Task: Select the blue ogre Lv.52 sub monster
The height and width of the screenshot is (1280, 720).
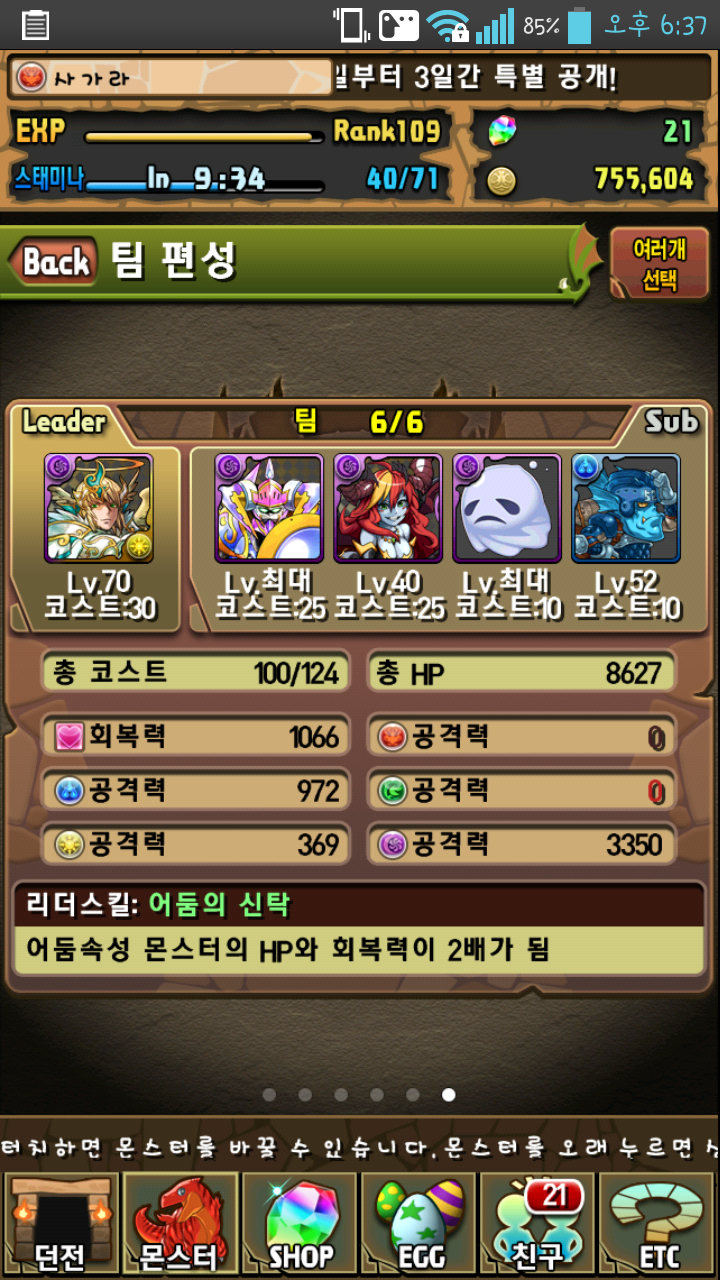Action: (x=625, y=508)
